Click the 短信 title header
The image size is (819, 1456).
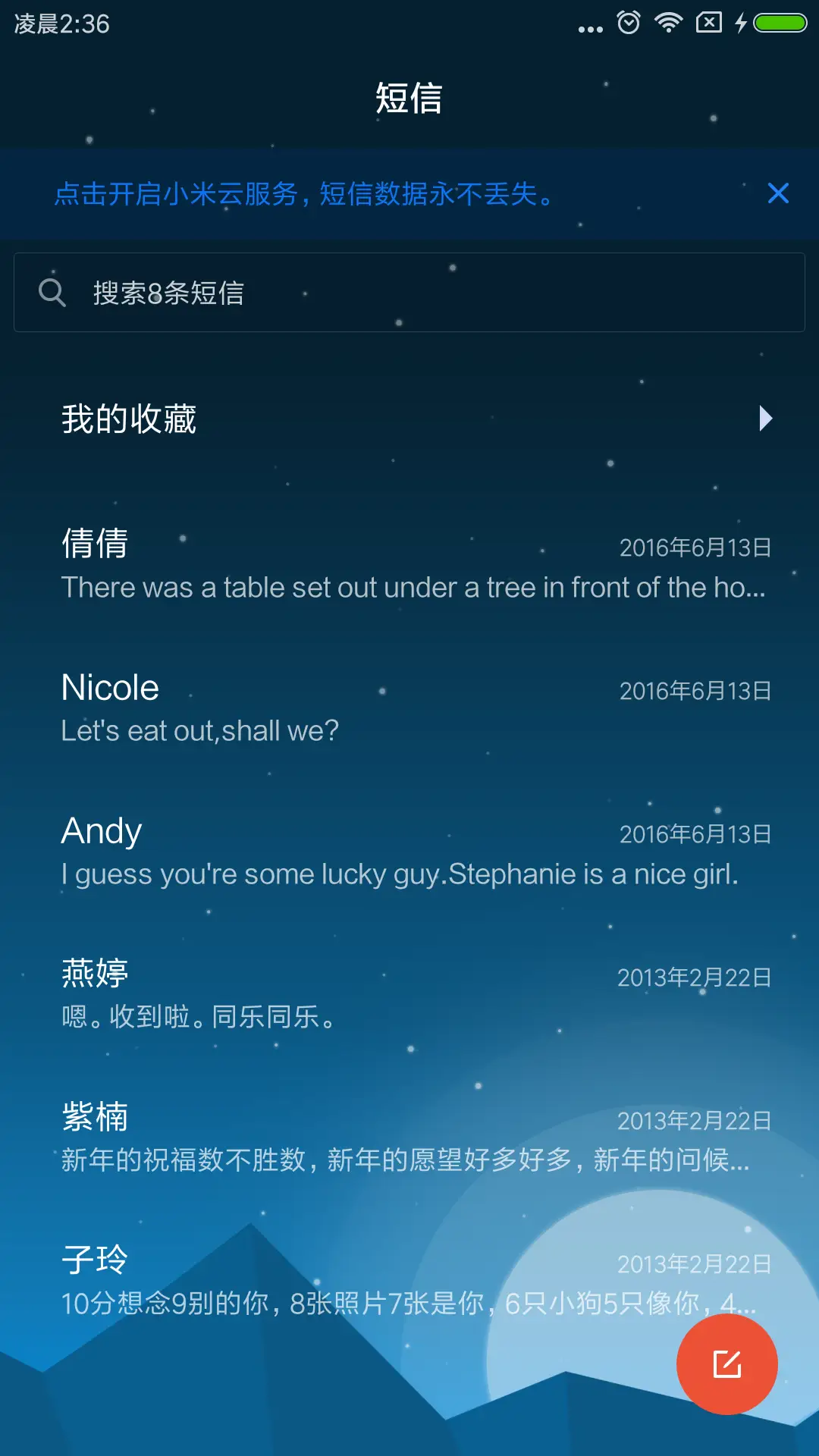coord(409,99)
